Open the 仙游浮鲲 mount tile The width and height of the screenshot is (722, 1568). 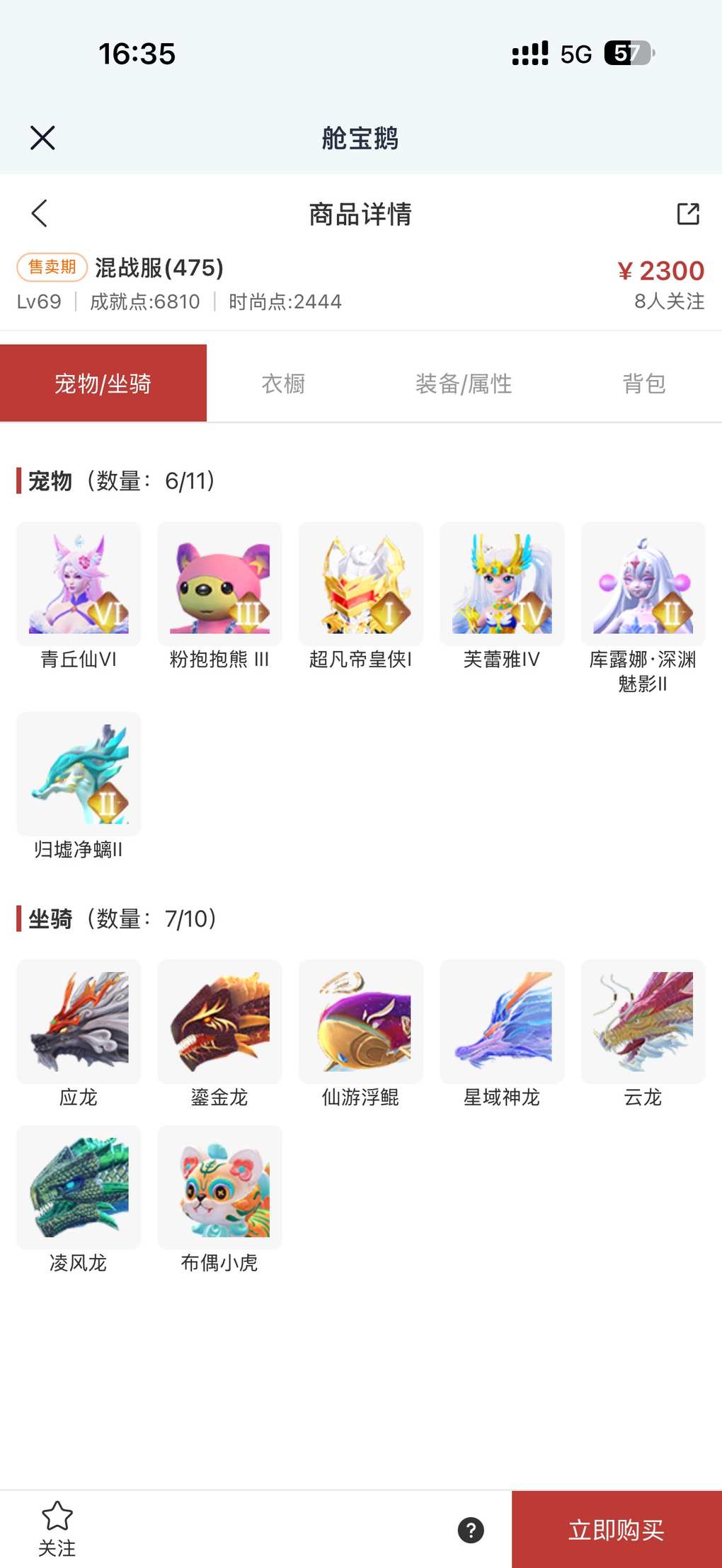pyautogui.click(x=360, y=1022)
